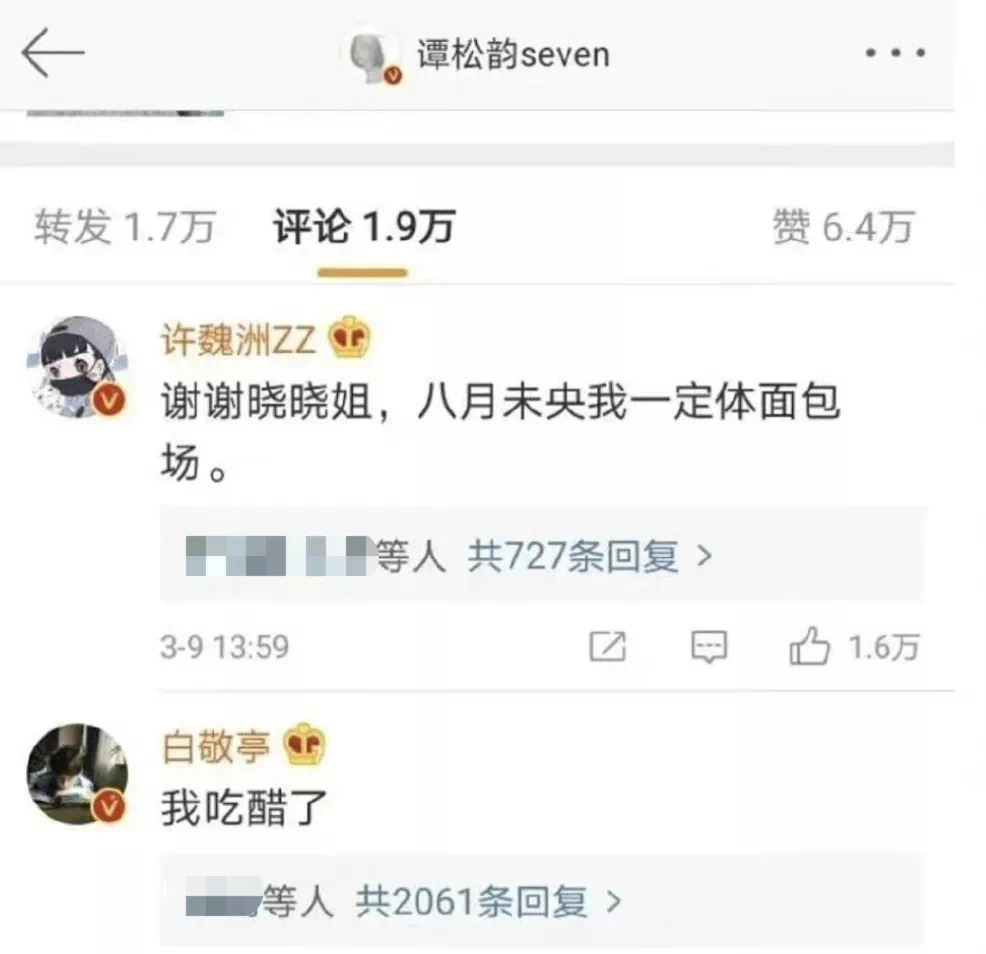
Task: Select the 评论 1.9万 tab
Action: pyautogui.click(x=363, y=228)
